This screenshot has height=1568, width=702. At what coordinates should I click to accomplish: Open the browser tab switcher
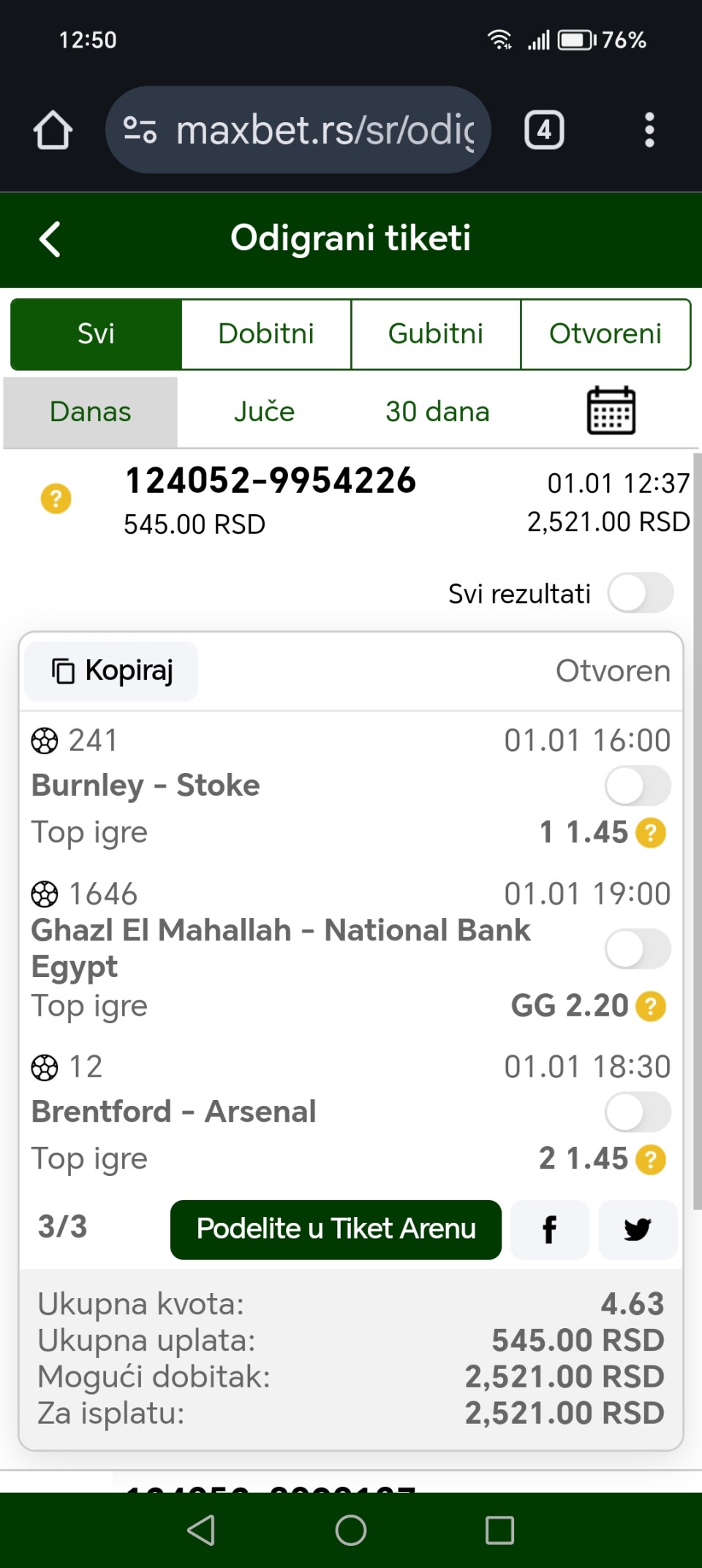(544, 130)
